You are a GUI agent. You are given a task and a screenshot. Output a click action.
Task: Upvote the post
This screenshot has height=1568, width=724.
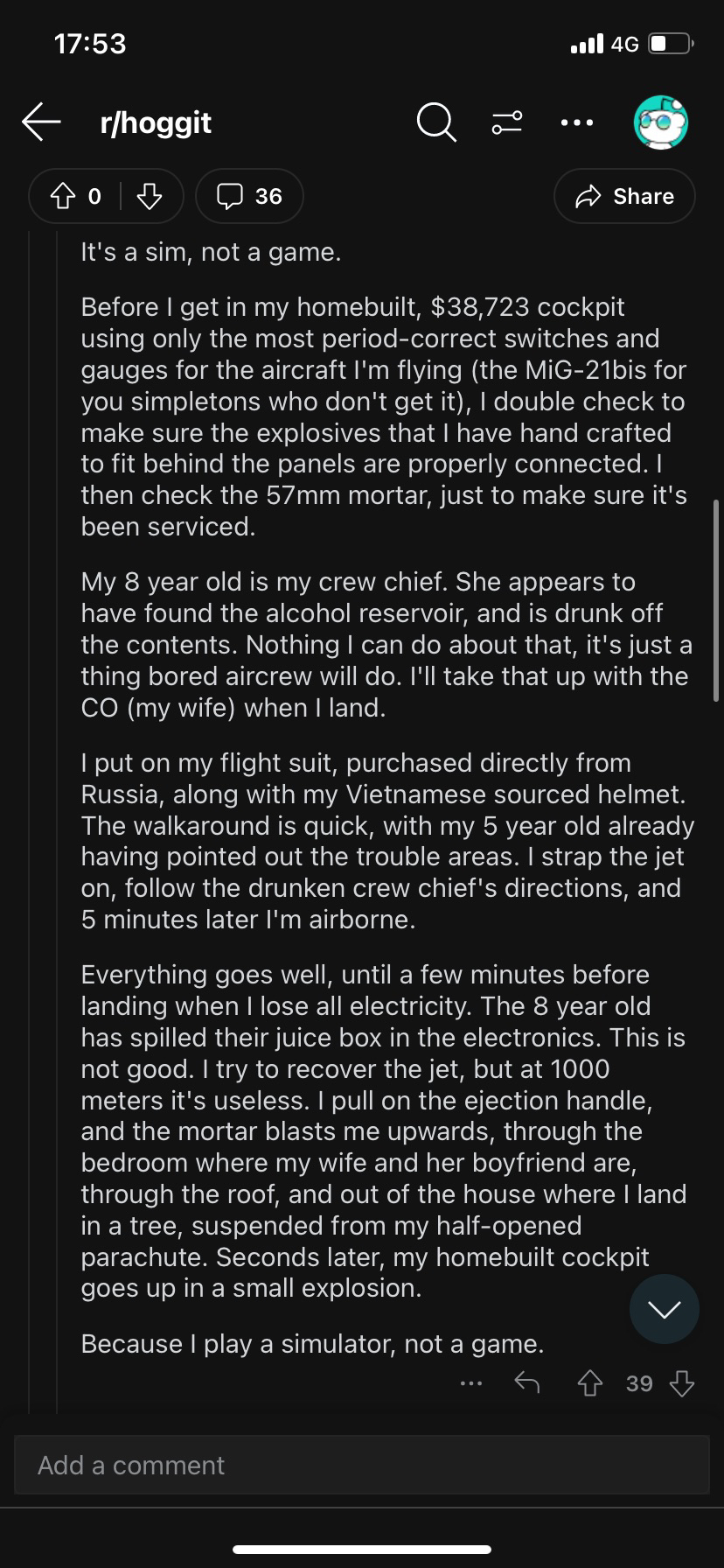(x=63, y=196)
